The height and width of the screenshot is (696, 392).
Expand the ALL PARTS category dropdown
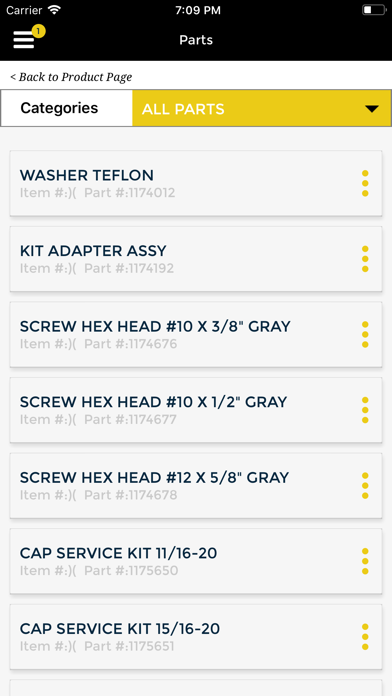click(x=261, y=108)
